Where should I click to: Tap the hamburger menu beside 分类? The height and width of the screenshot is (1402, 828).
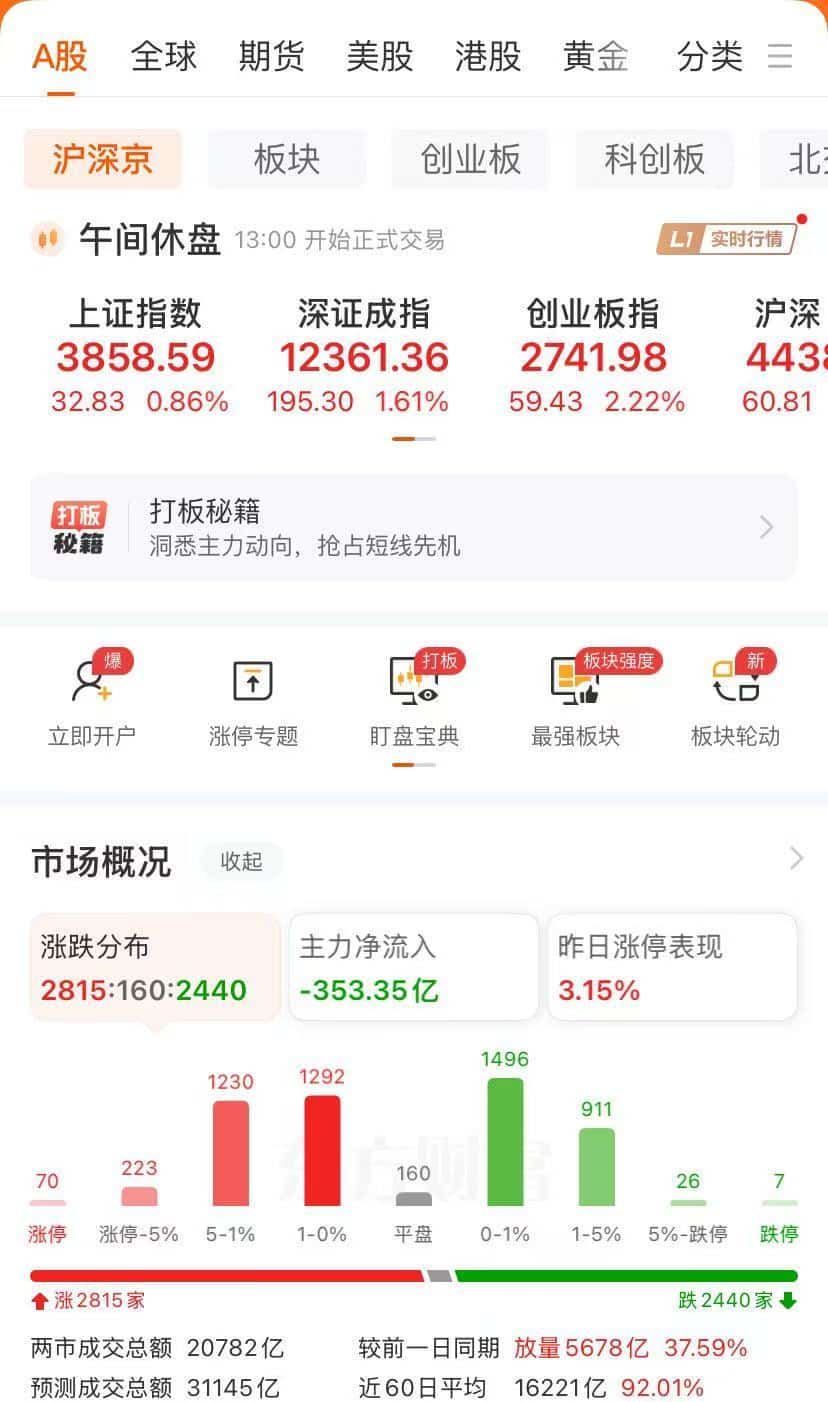(780, 57)
